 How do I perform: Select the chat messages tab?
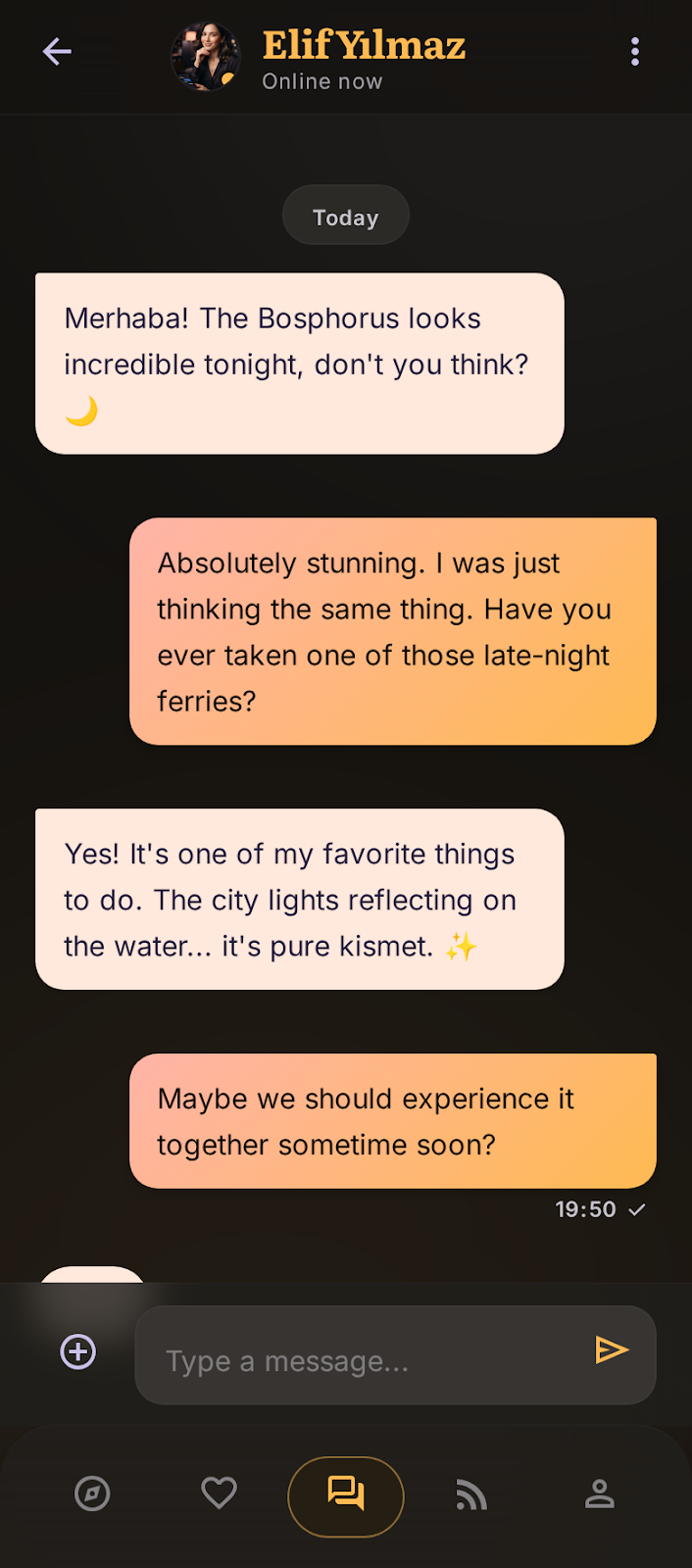(x=346, y=1496)
